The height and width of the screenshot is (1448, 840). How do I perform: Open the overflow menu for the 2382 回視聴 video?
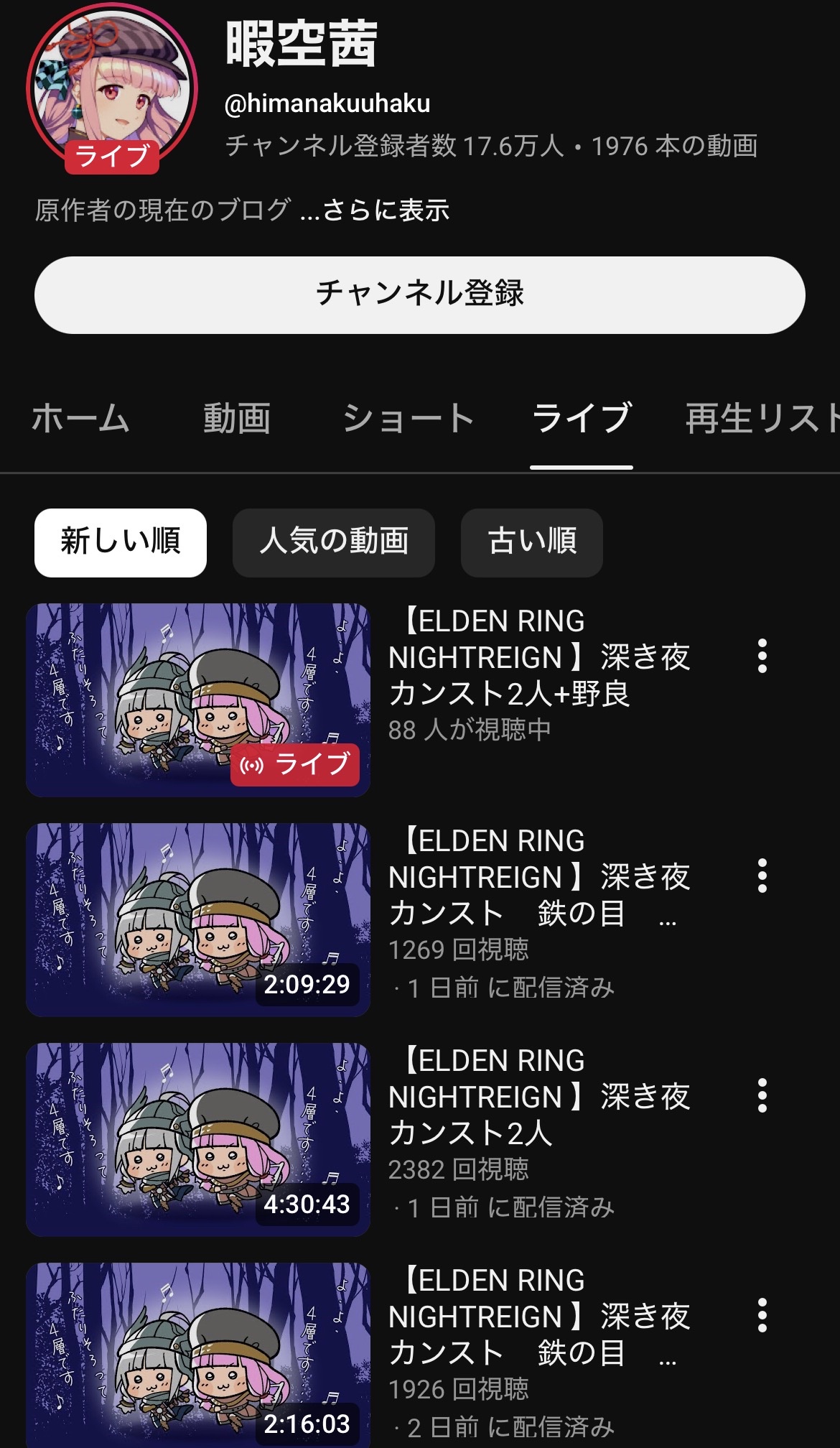click(762, 1095)
